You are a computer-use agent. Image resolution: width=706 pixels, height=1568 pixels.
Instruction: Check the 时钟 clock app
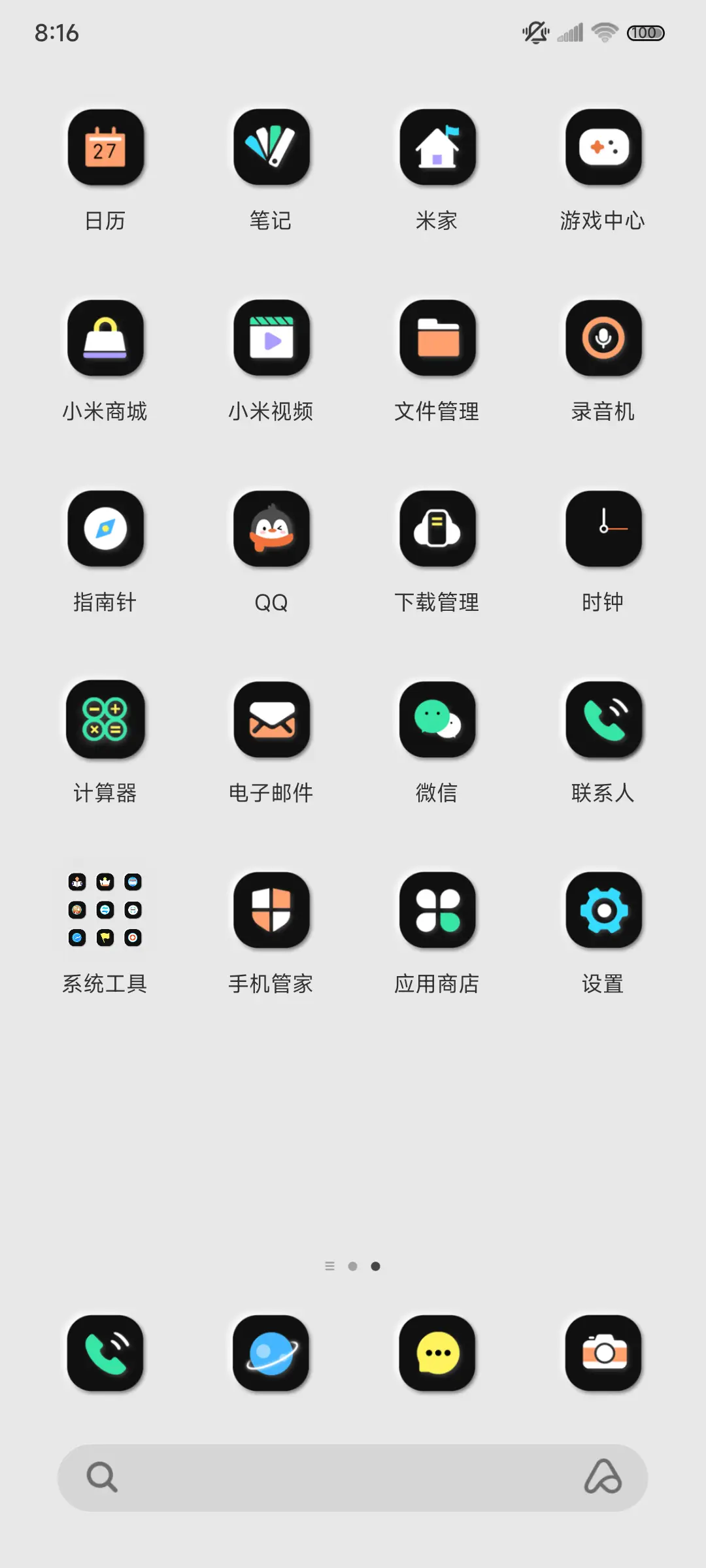click(603, 529)
